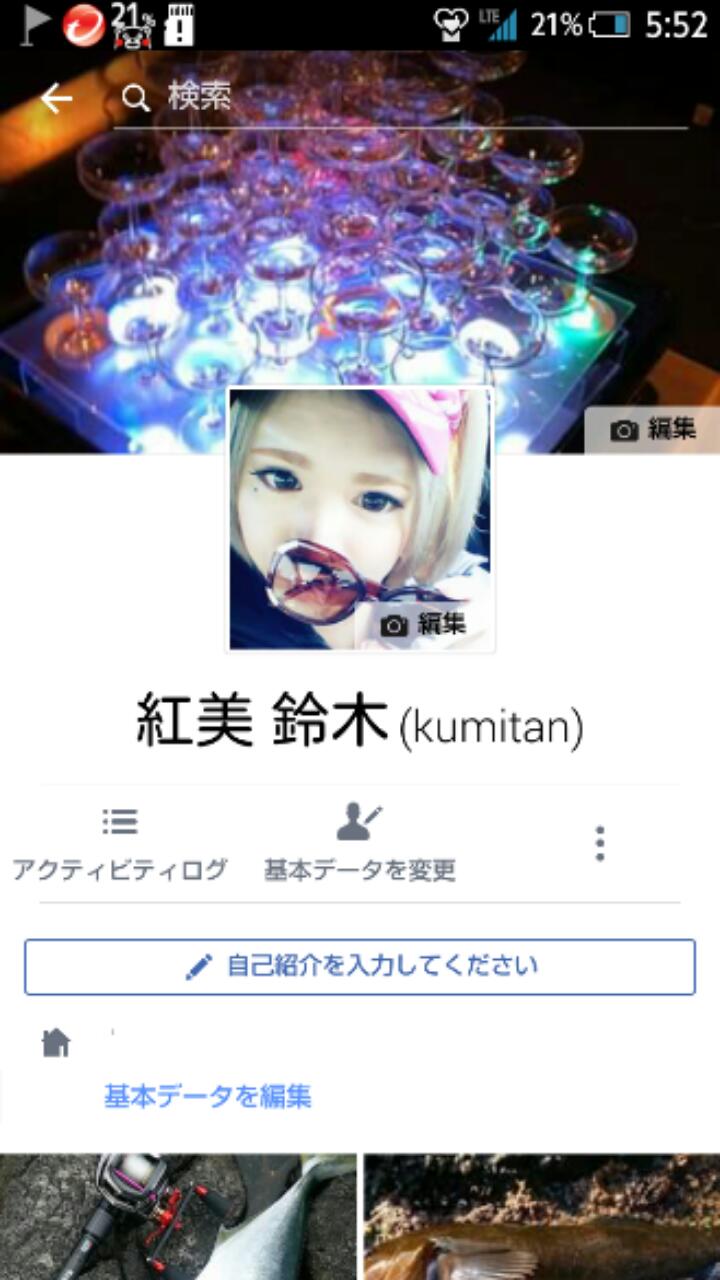Open the fishing reel photo
This screenshot has height=1280, width=720.
[178, 1217]
